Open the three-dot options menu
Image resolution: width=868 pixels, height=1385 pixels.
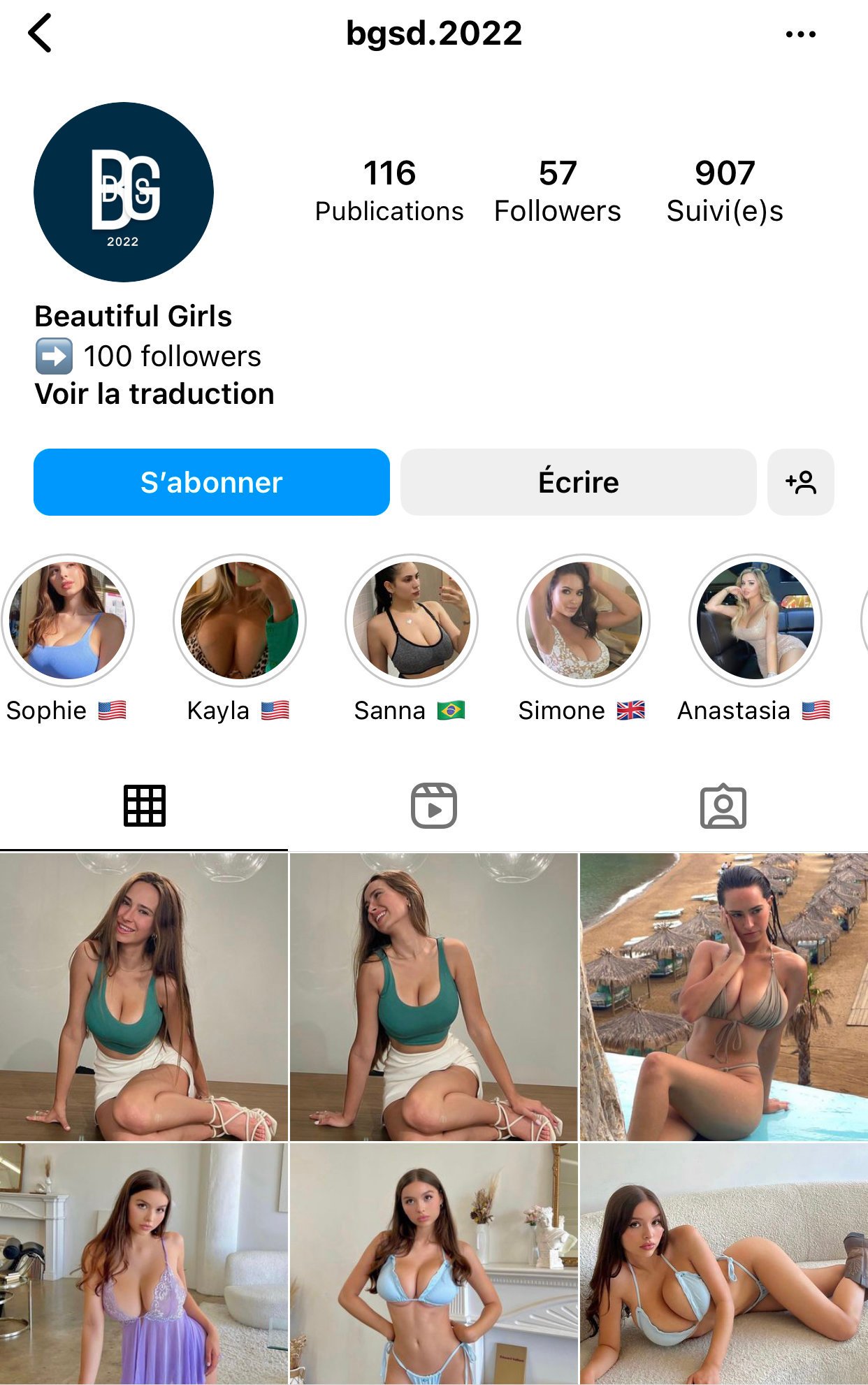(x=800, y=34)
